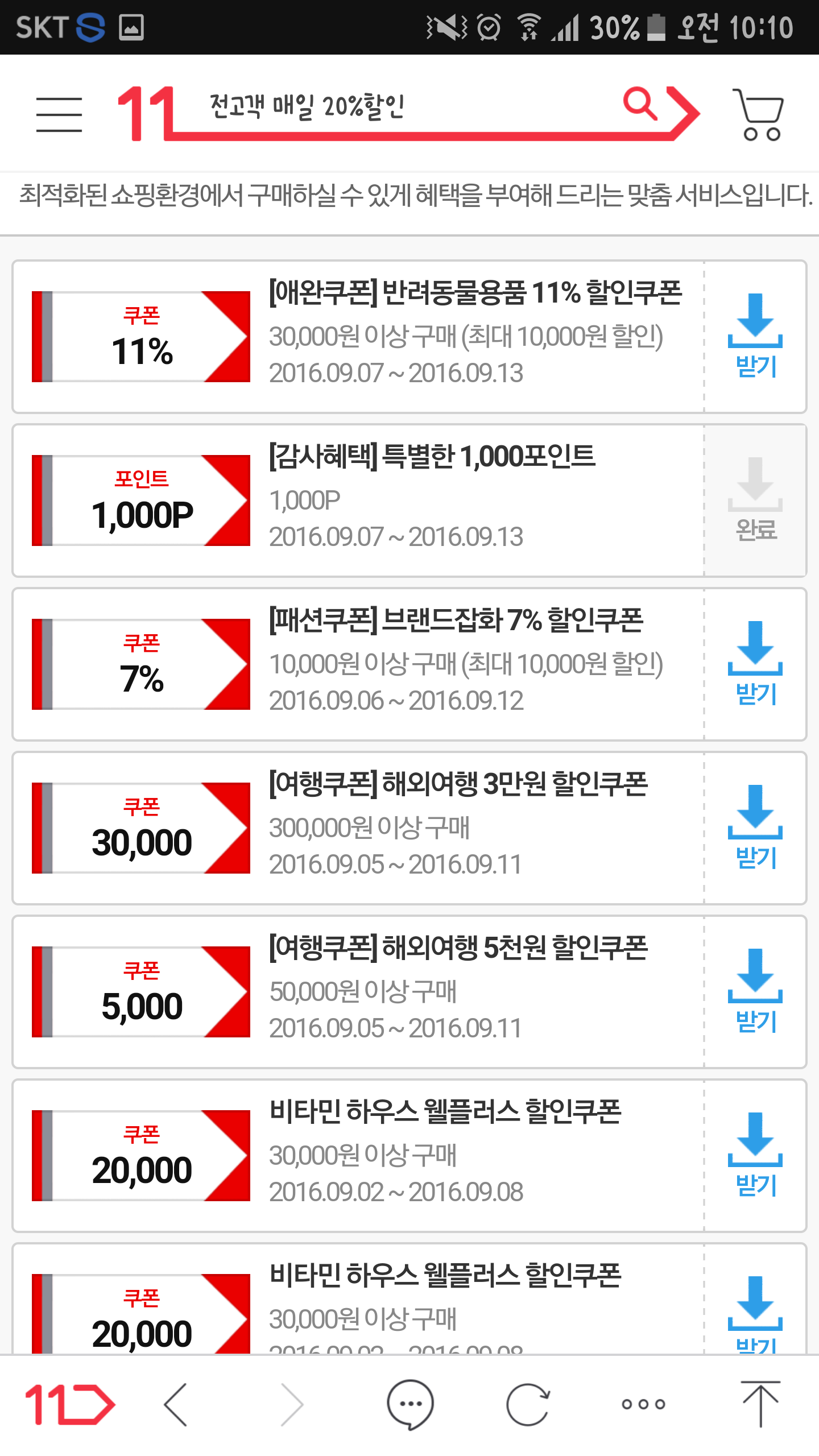Screen dimensions: 819x1456
Task: Download the brand accessories 7% coupon
Action: point(755,664)
